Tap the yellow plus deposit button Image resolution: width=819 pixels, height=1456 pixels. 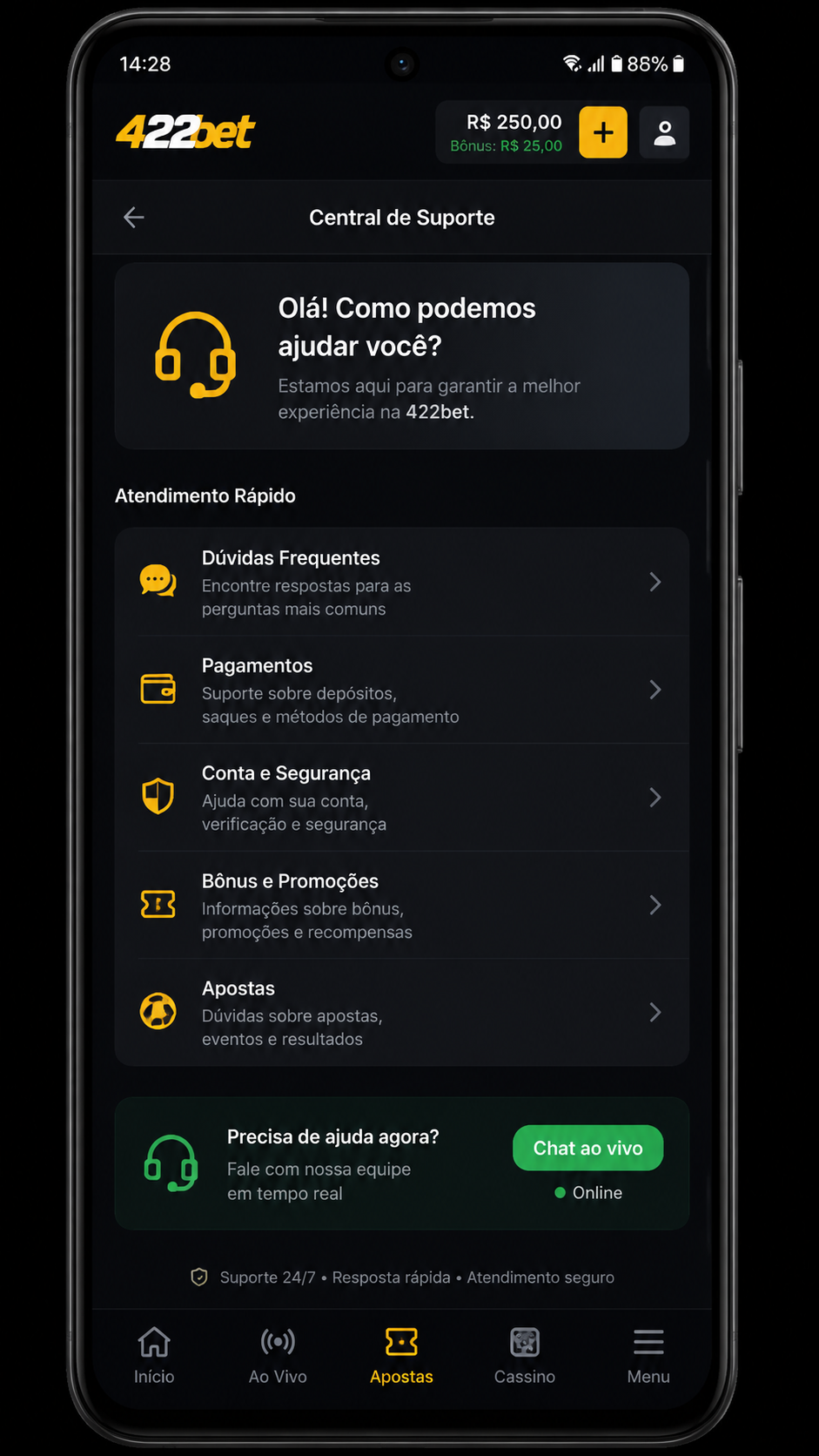coord(603,132)
